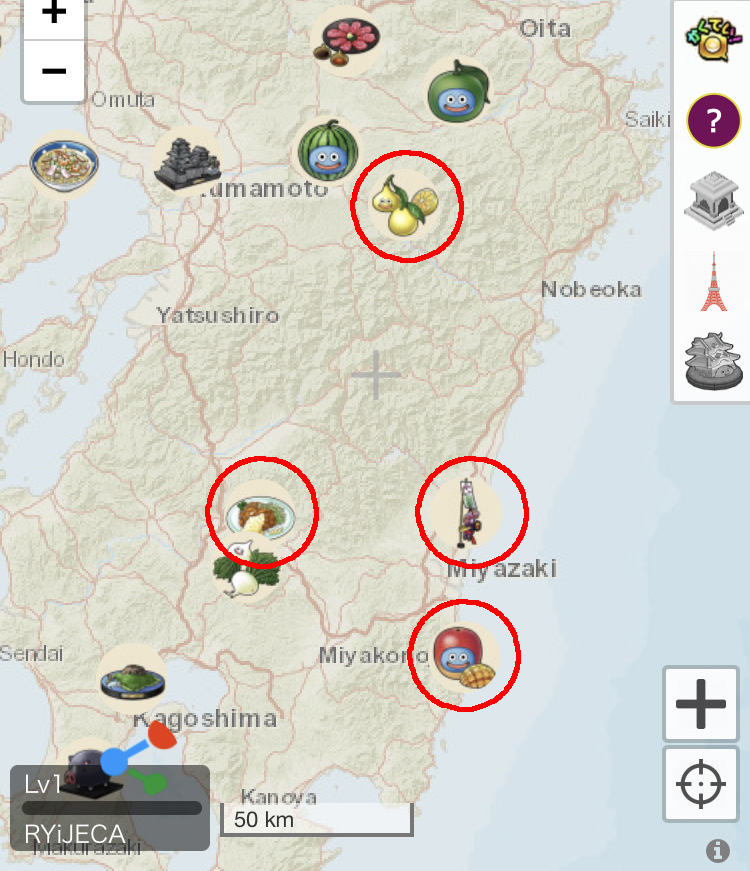The image size is (750, 871).
Task: Select the noodle bowl marker
Action: (x=63, y=165)
